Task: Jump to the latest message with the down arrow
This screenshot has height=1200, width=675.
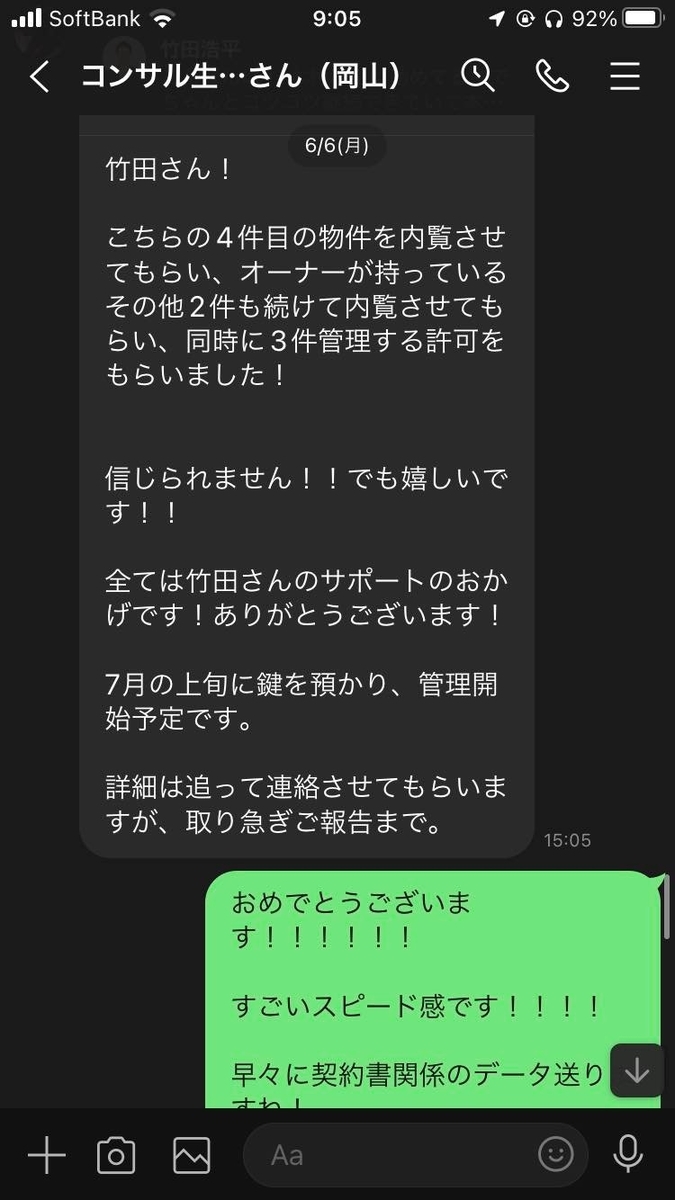Action: click(637, 1071)
